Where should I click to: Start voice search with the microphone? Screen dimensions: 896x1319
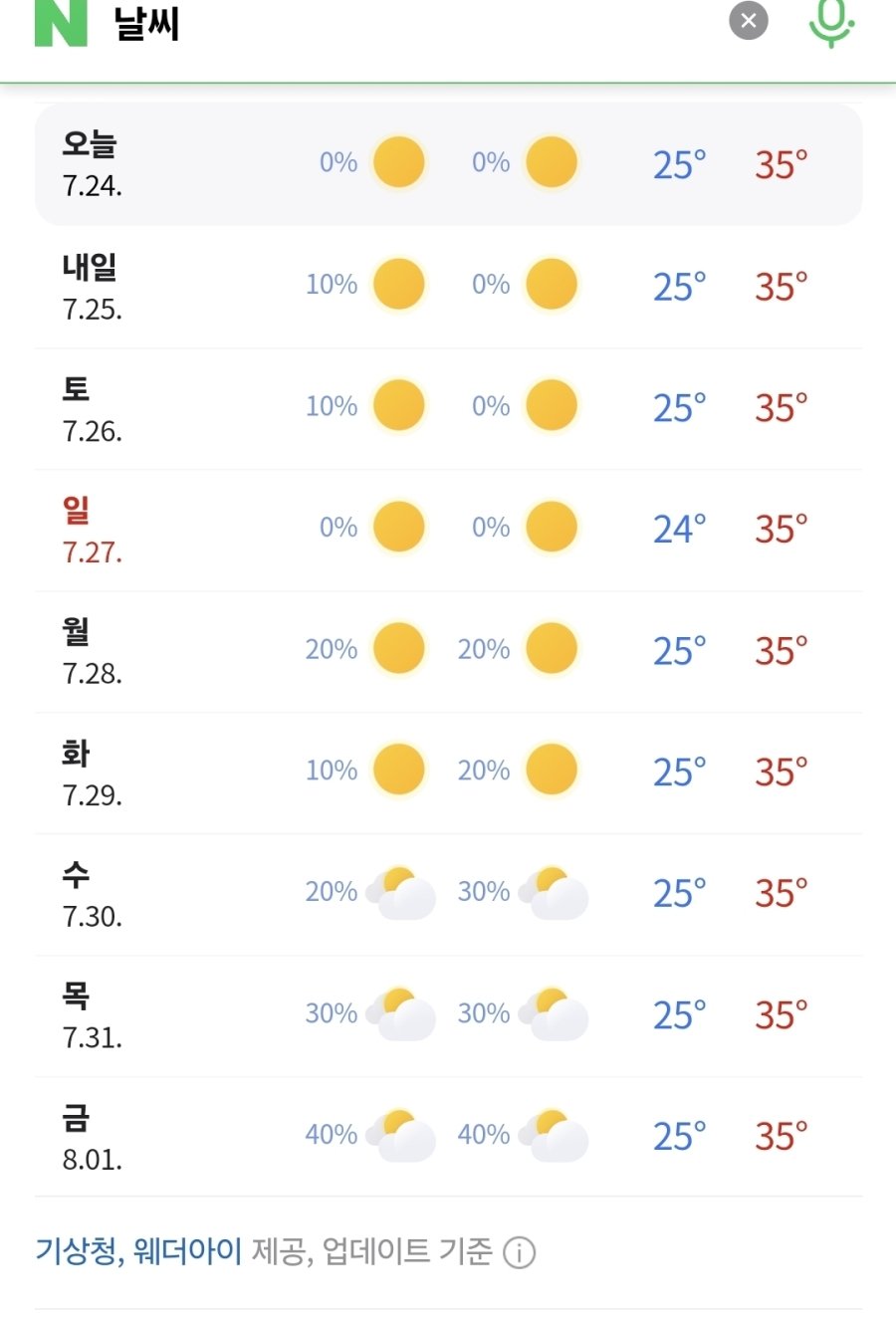[x=830, y=22]
